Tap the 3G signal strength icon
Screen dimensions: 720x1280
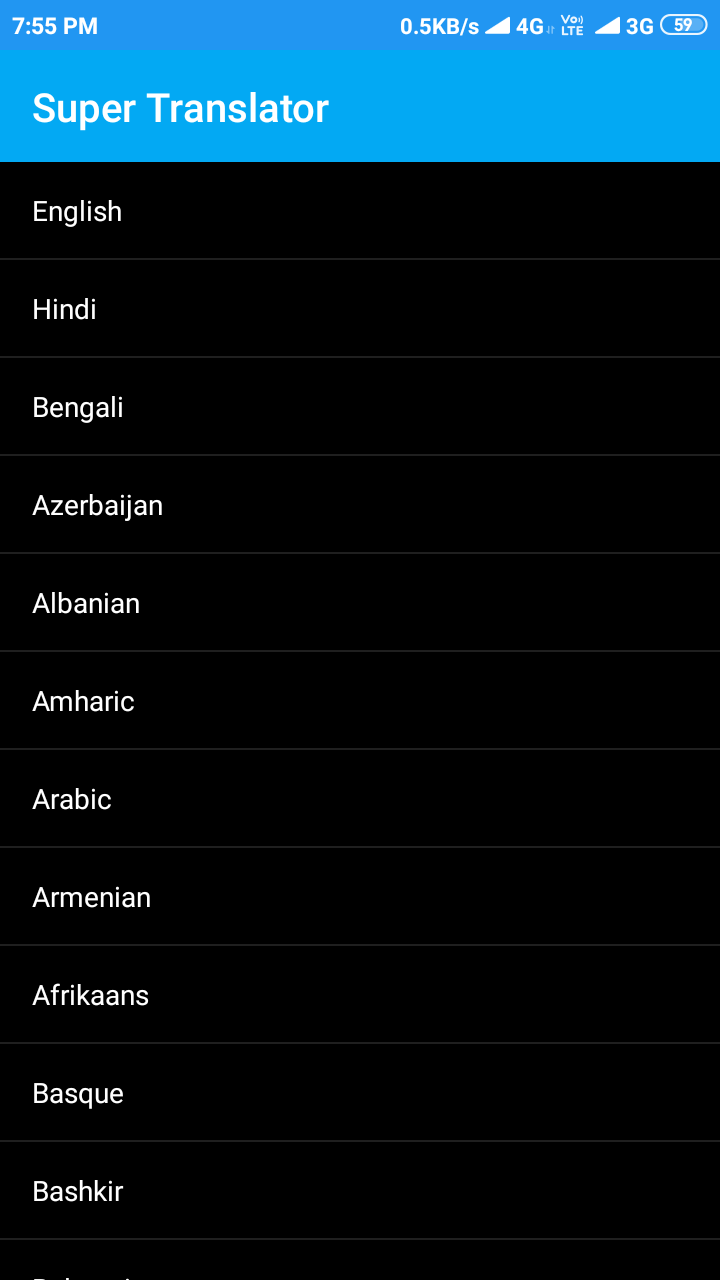coord(608,25)
